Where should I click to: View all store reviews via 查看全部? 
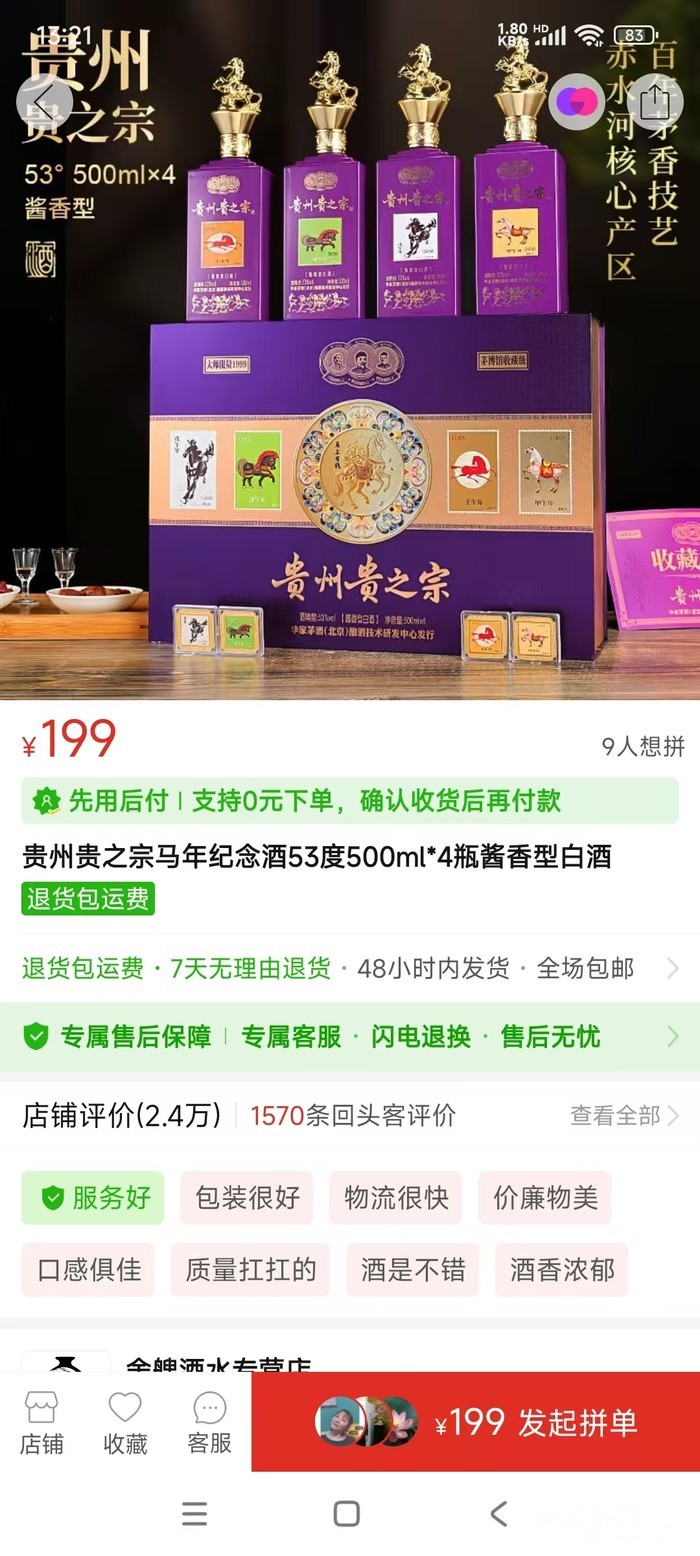tap(624, 1115)
